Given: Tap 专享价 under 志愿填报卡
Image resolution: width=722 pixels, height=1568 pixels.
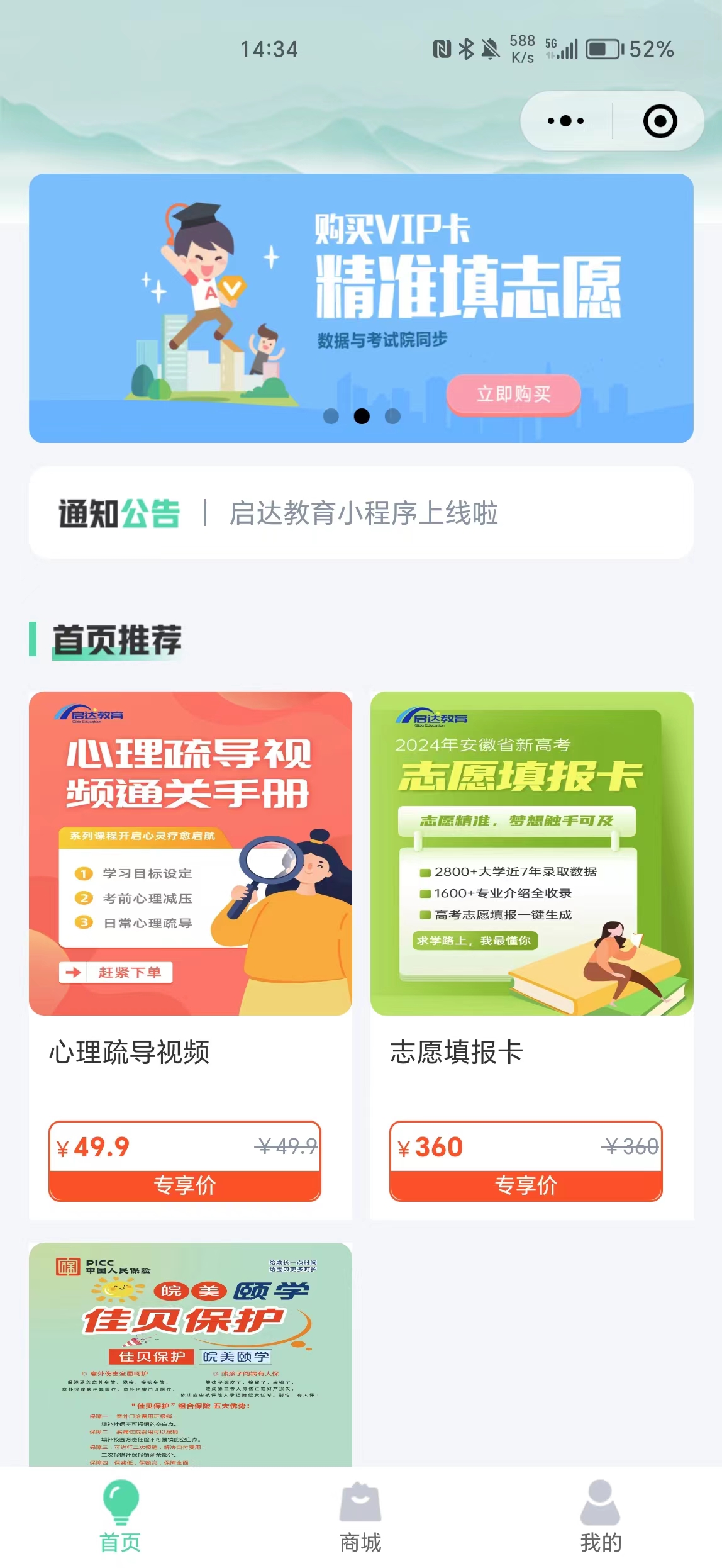Looking at the screenshot, I should (x=526, y=1185).
